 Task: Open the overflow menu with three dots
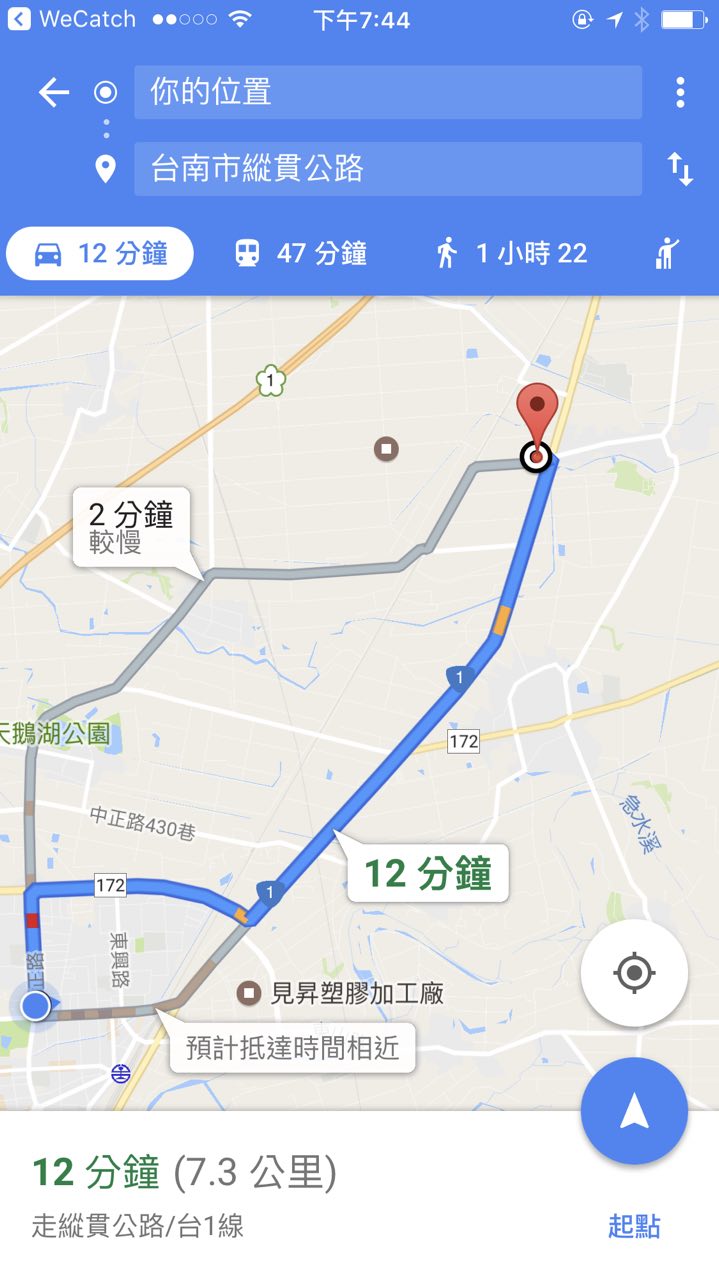[x=680, y=93]
